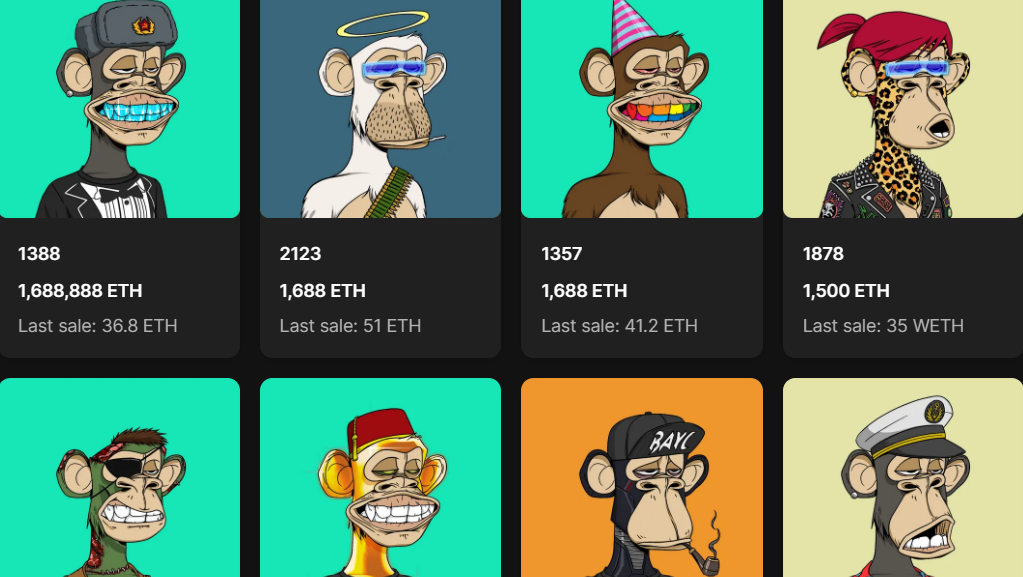View listing 1357 priced 1,688 ETH
Viewport: 1023px width, 577px height.
641,120
